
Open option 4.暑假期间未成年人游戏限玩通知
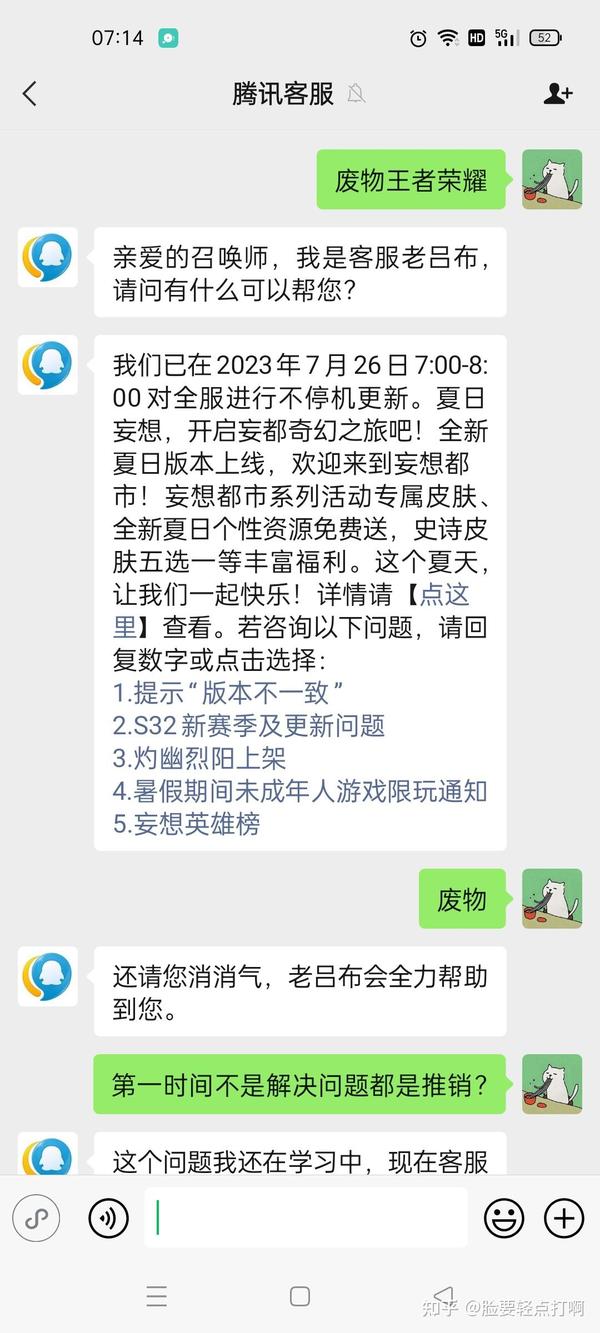pyautogui.click(x=300, y=791)
